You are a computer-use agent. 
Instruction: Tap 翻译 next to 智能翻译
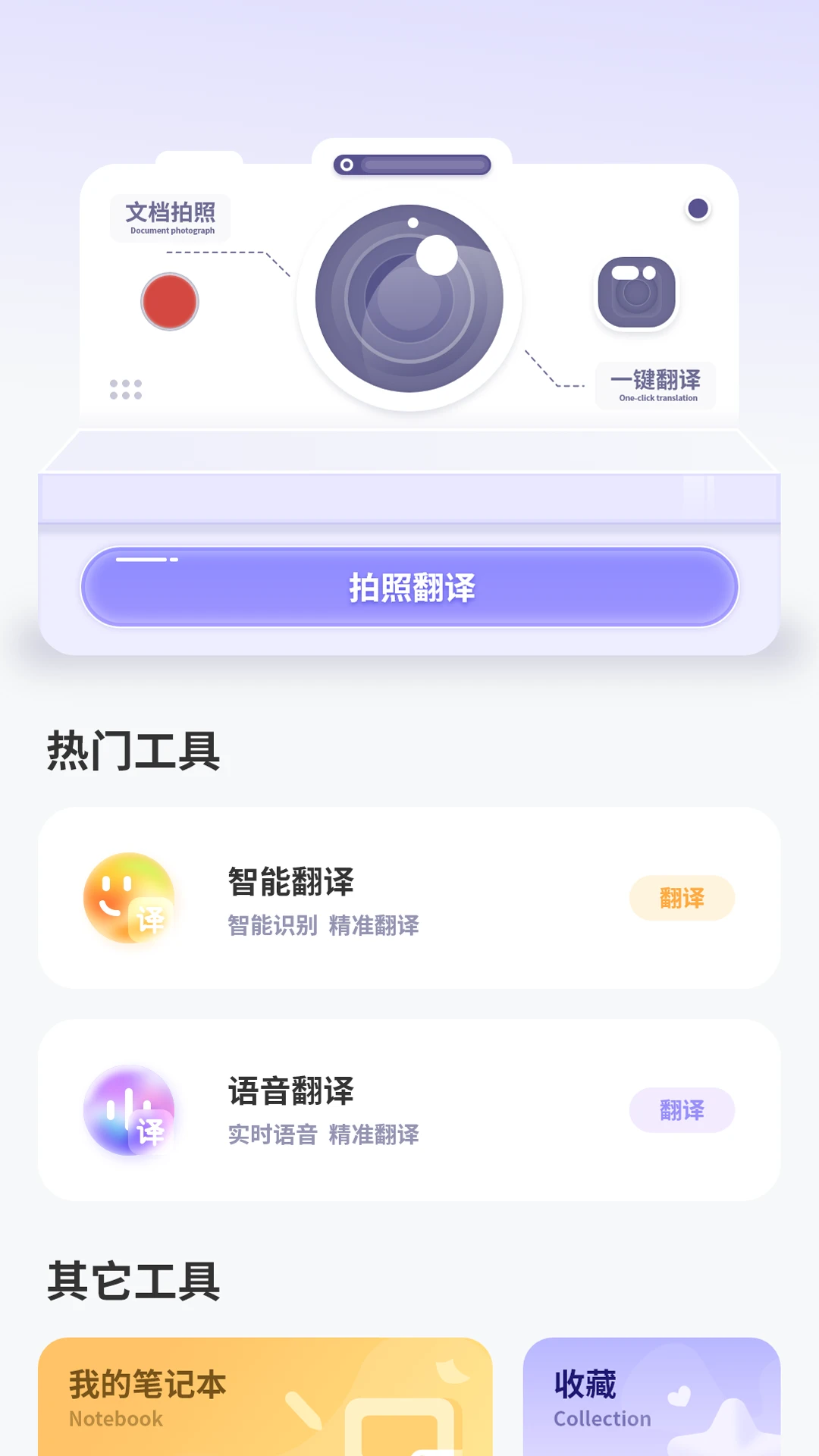[681, 897]
